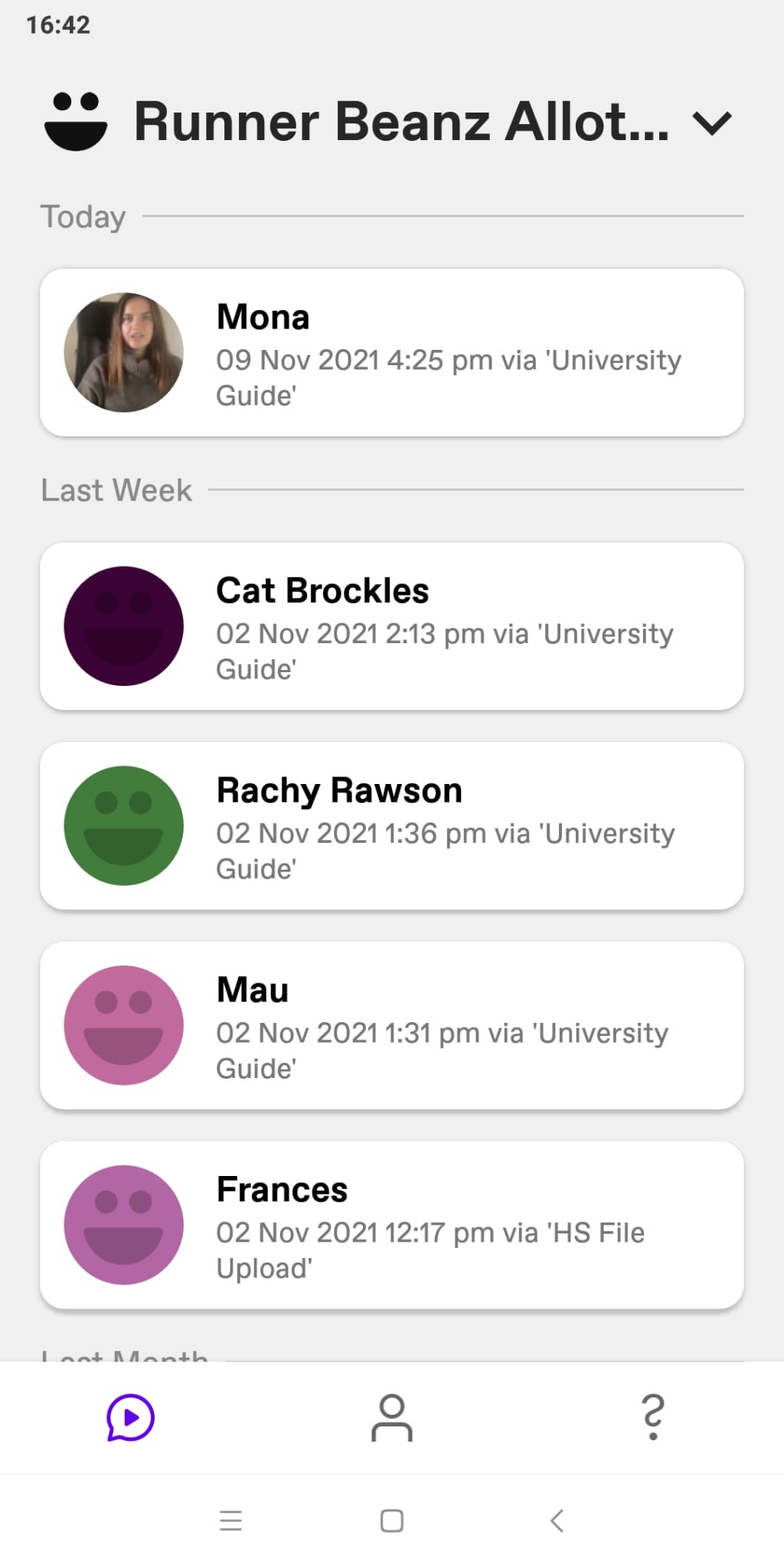Open the help question mark tab
This screenshot has width=784, height=1568.
tap(653, 1418)
